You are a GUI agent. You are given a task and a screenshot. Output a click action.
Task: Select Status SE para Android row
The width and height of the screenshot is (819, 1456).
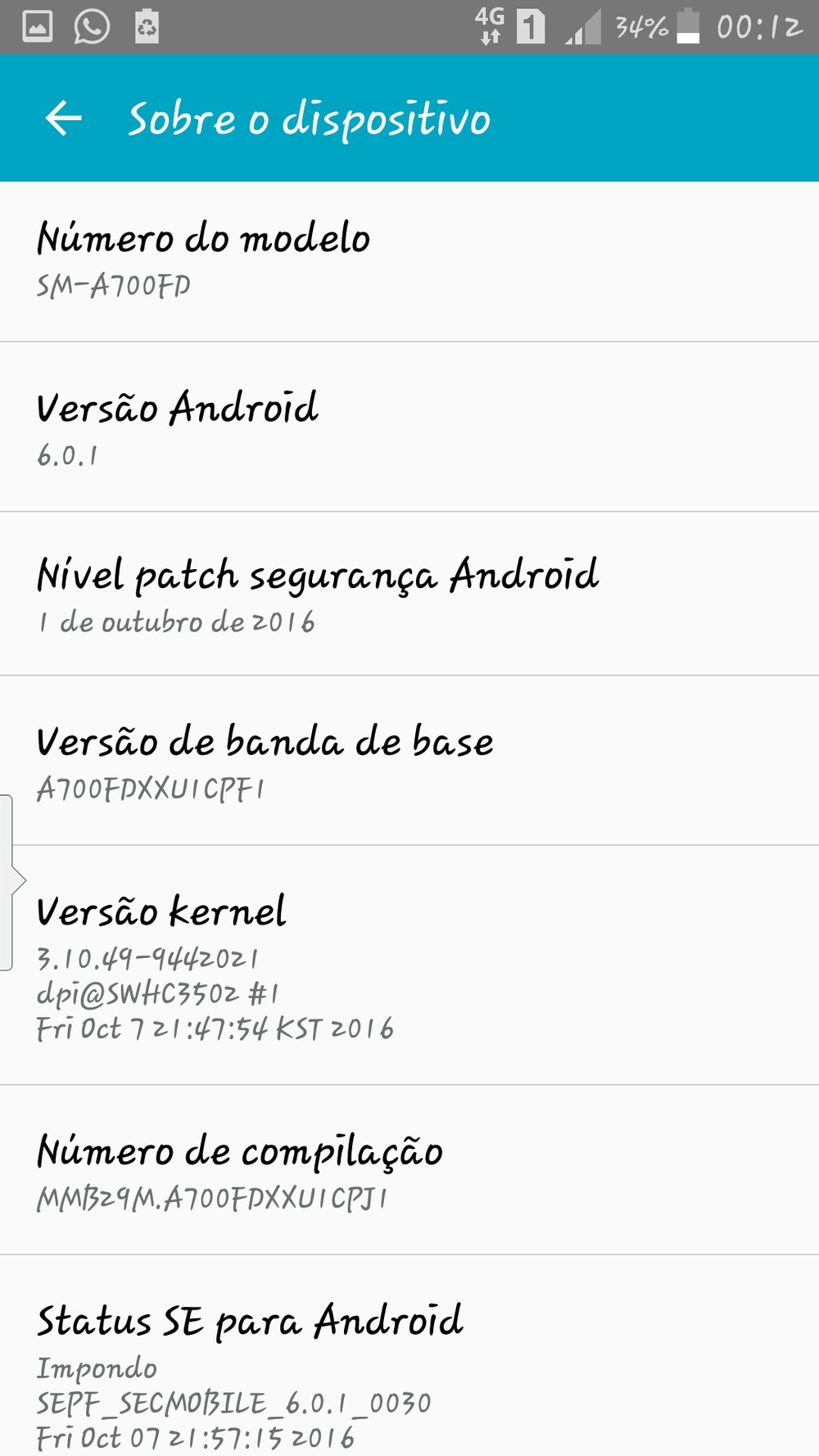click(x=409, y=1356)
